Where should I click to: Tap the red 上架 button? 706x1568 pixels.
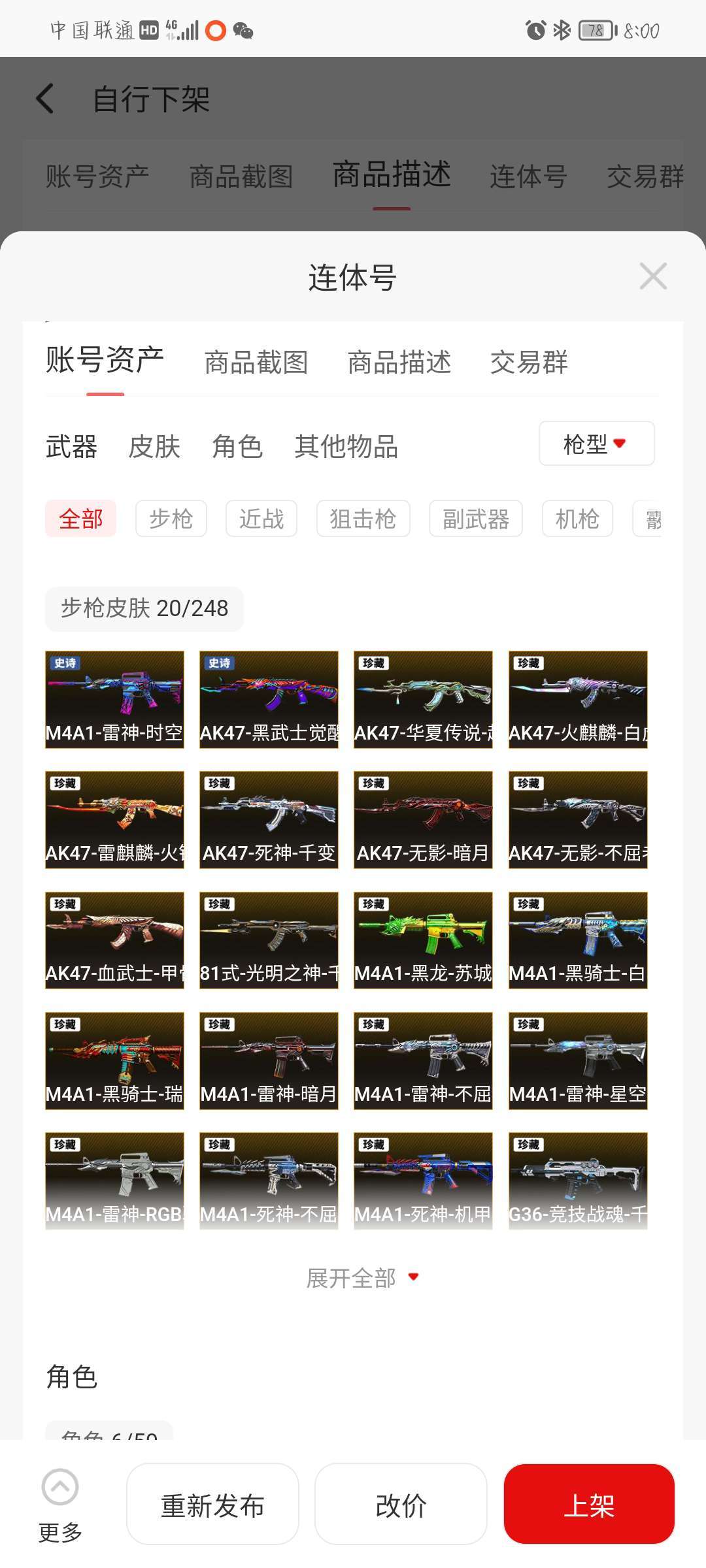pyautogui.click(x=588, y=1505)
